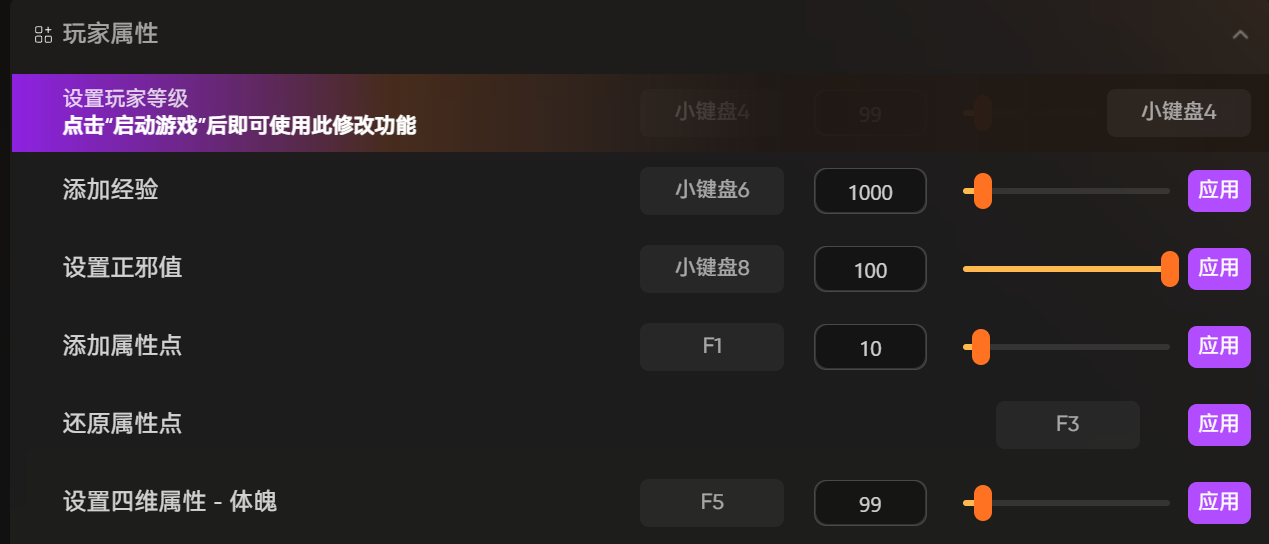This screenshot has height=544, width=1269.
Task: Change the 小键盘6 hotkey for 添加经验
Action: [711, 190]
